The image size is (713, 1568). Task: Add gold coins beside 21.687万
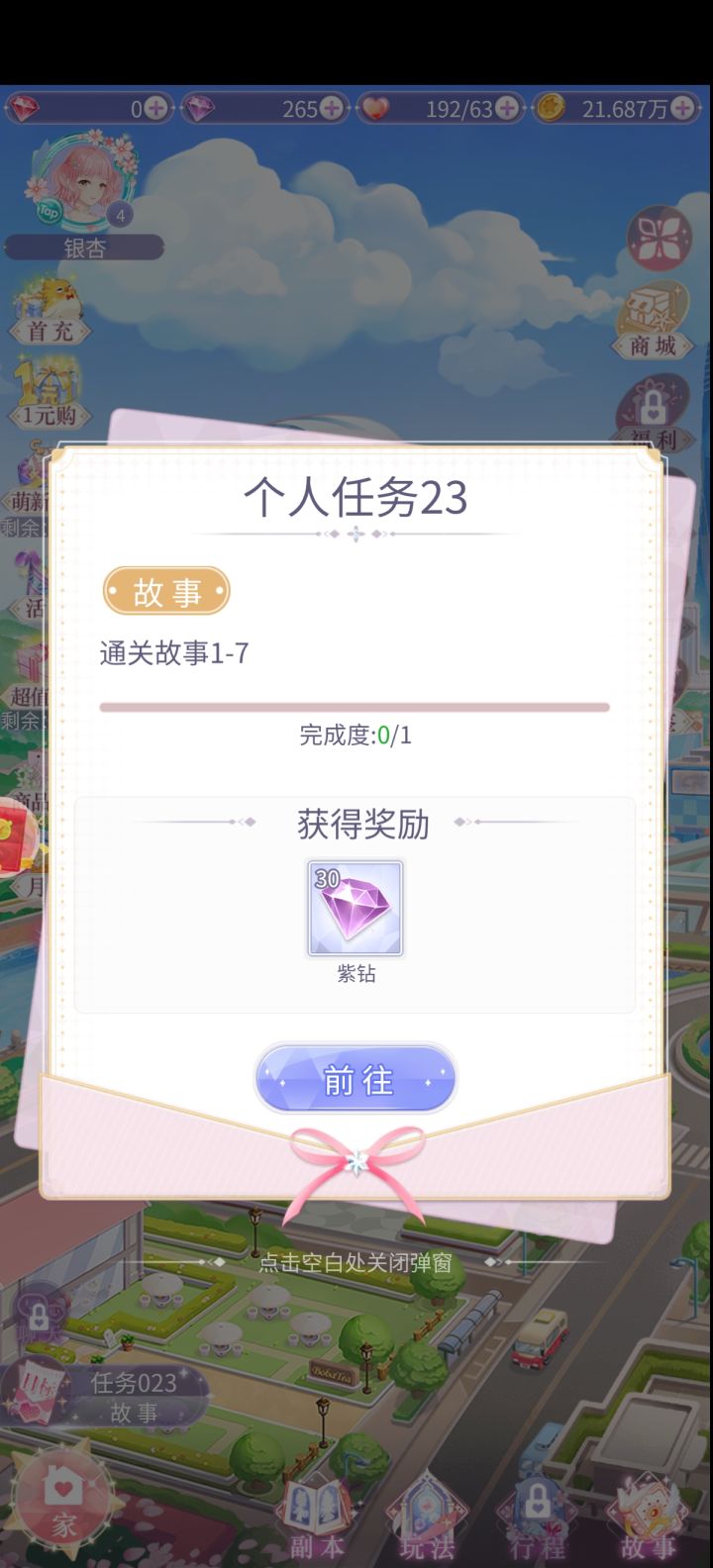[x=680, y=109]
